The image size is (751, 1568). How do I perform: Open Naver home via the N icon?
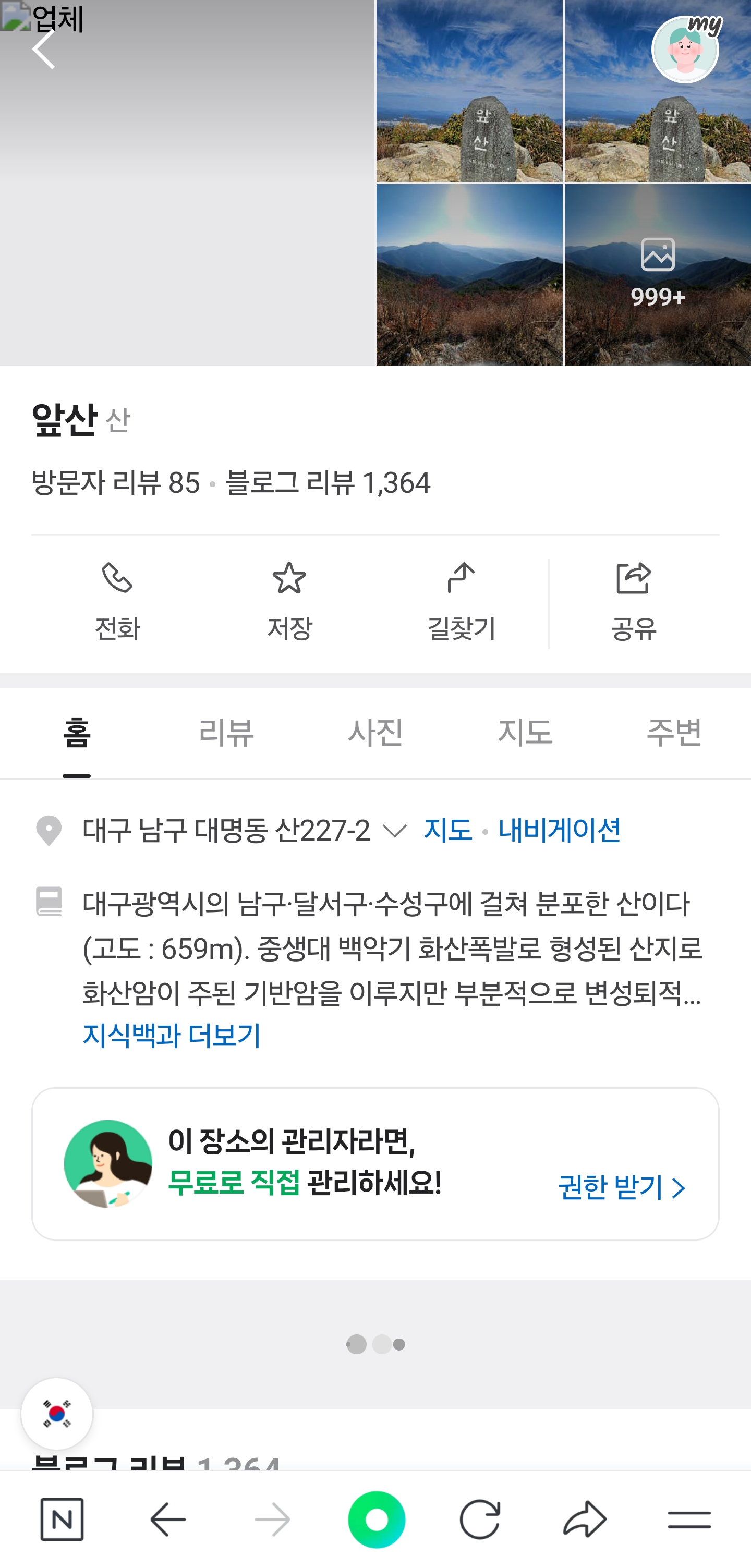pos(62,1520)
